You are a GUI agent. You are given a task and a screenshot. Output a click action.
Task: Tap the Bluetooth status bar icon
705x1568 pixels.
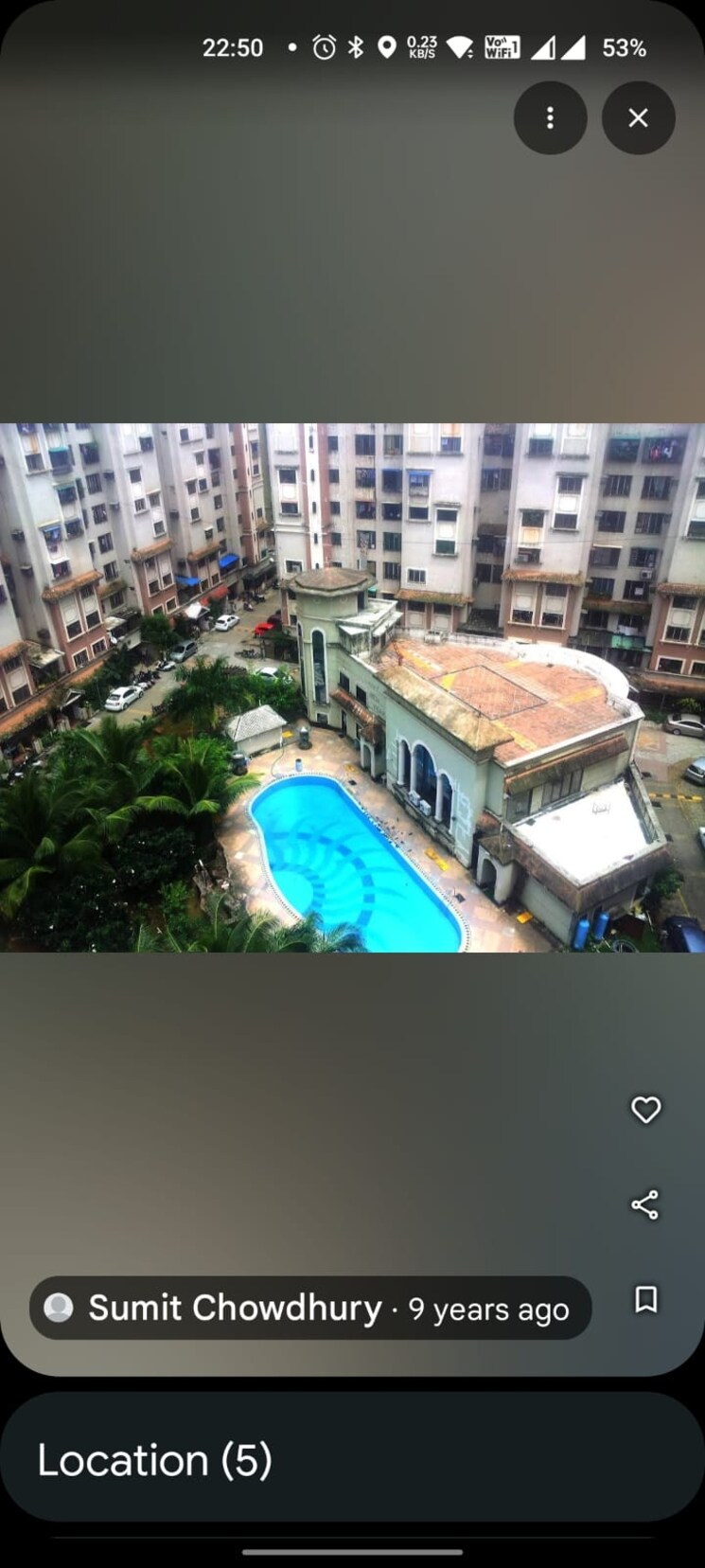357,45
